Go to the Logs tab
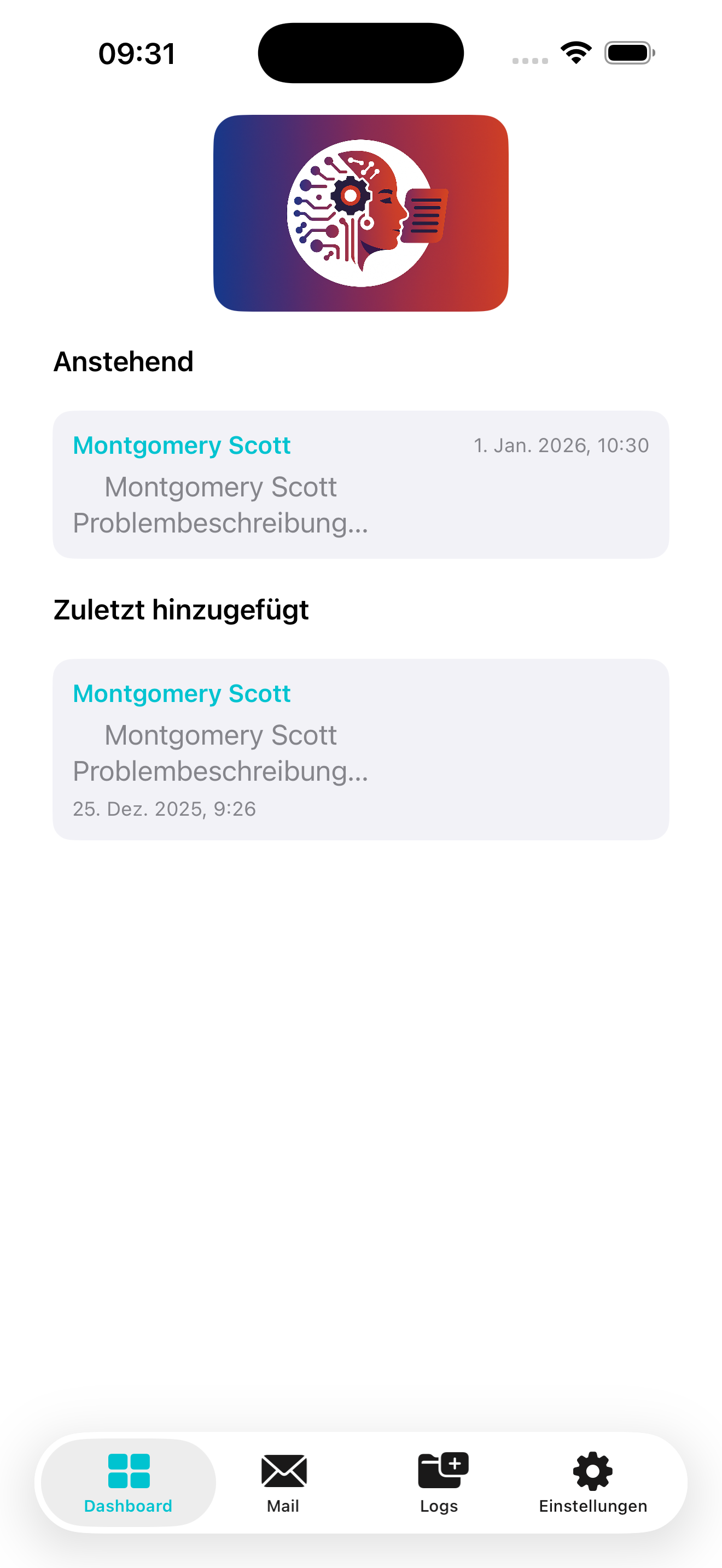The width and height of the screenshot is (722, 1568). coord(440,1483)
